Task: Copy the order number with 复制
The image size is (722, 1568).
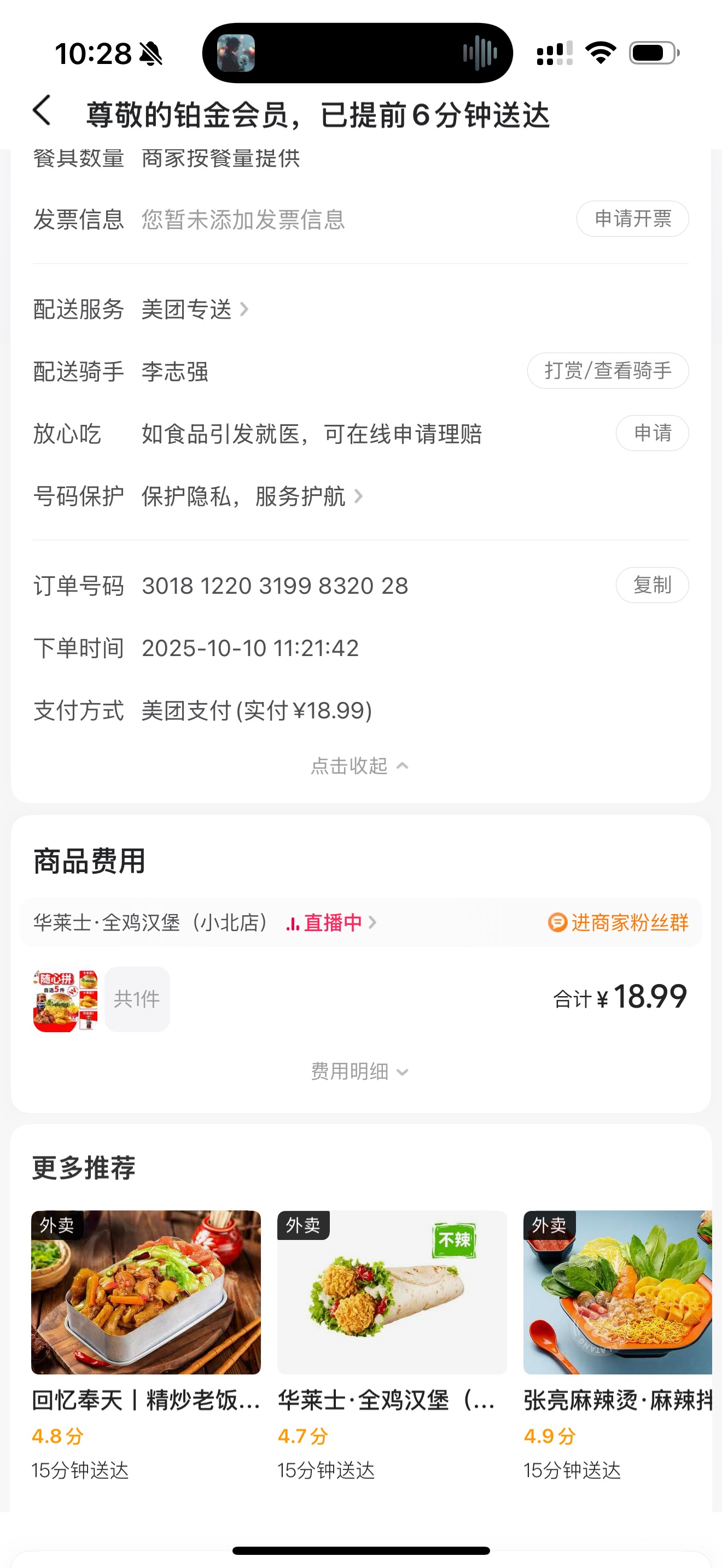Action: [x=651, y=586]
